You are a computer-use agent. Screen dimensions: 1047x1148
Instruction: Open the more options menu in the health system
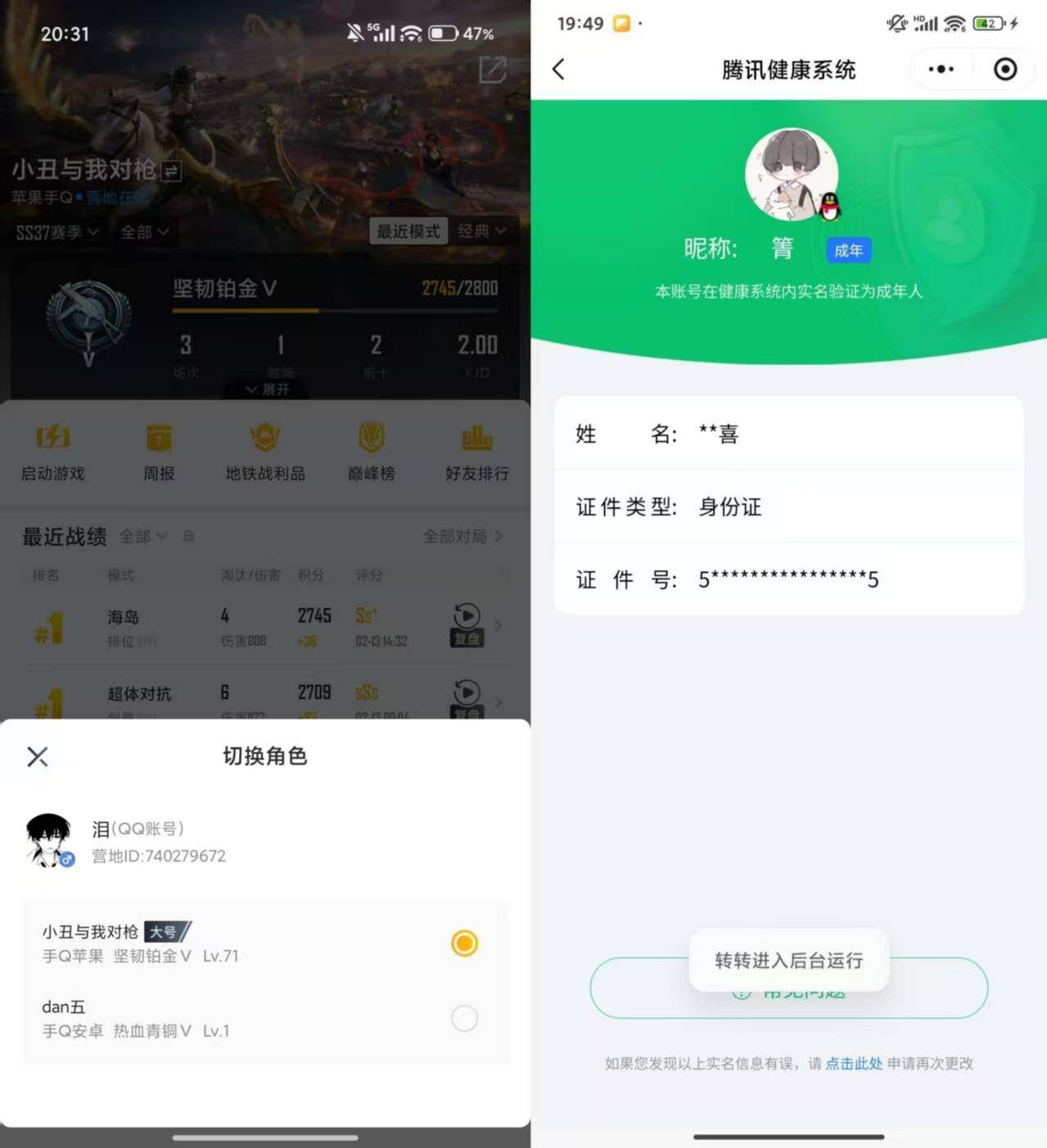pyautogui.click(x=941, y=70)
